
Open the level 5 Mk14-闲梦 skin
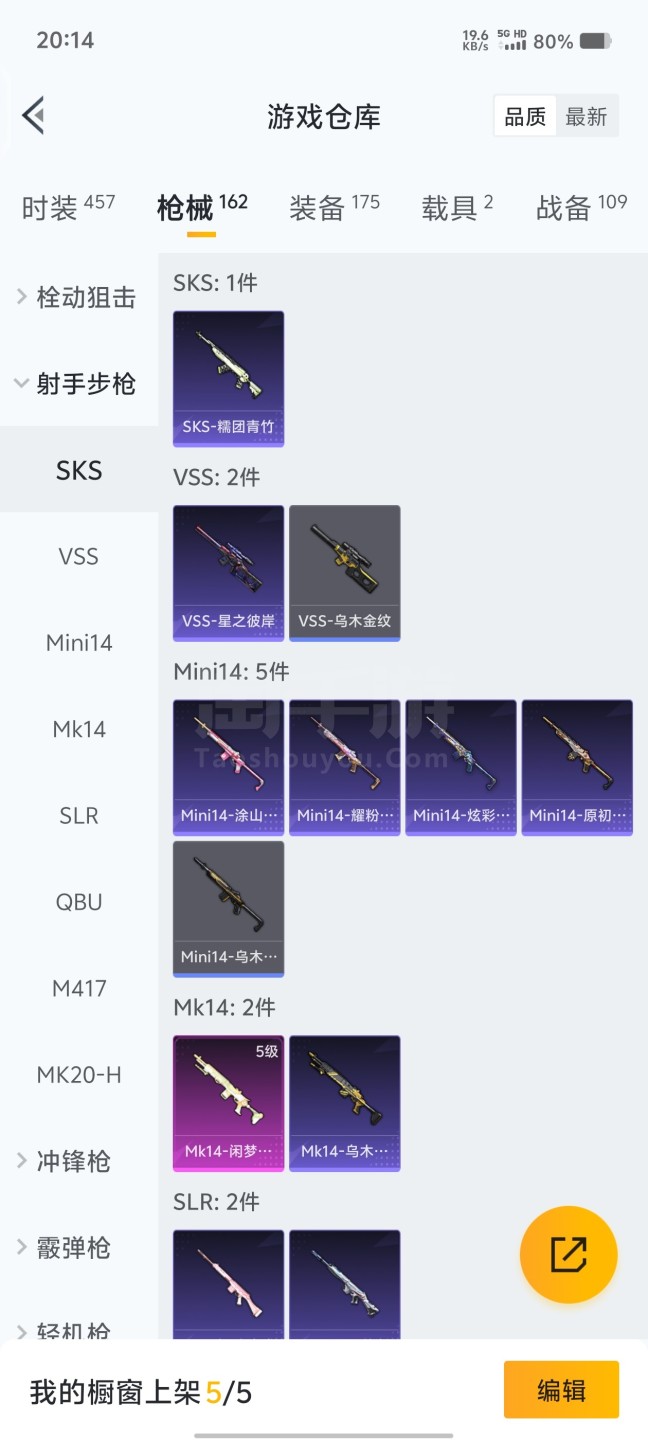[228, 1102]
